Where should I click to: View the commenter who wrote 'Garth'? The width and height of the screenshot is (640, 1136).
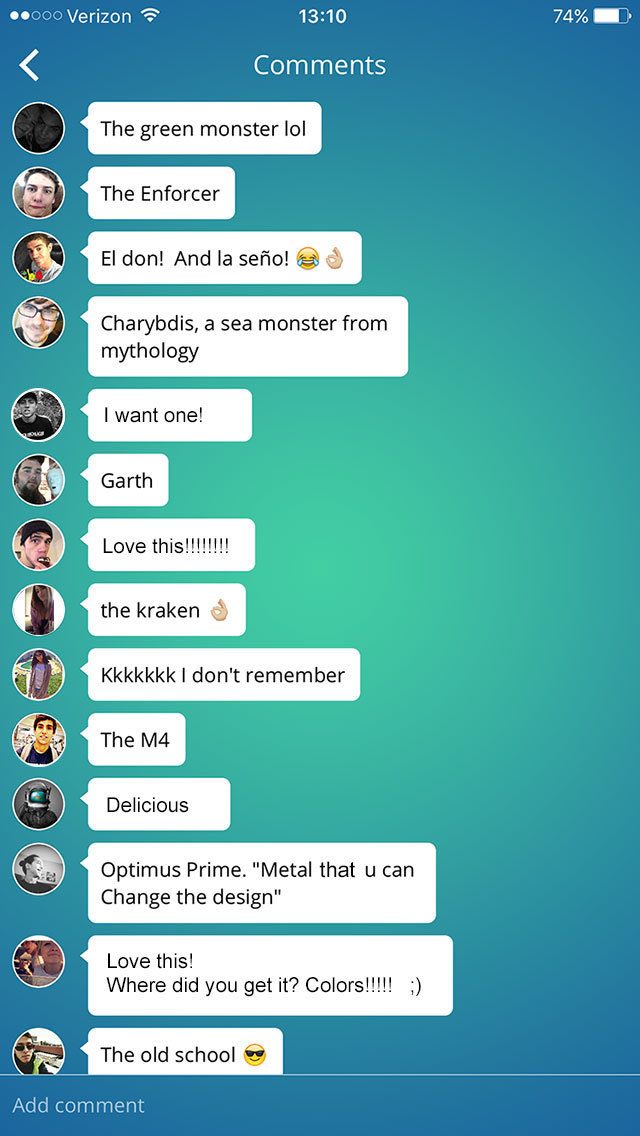(38, 480)
